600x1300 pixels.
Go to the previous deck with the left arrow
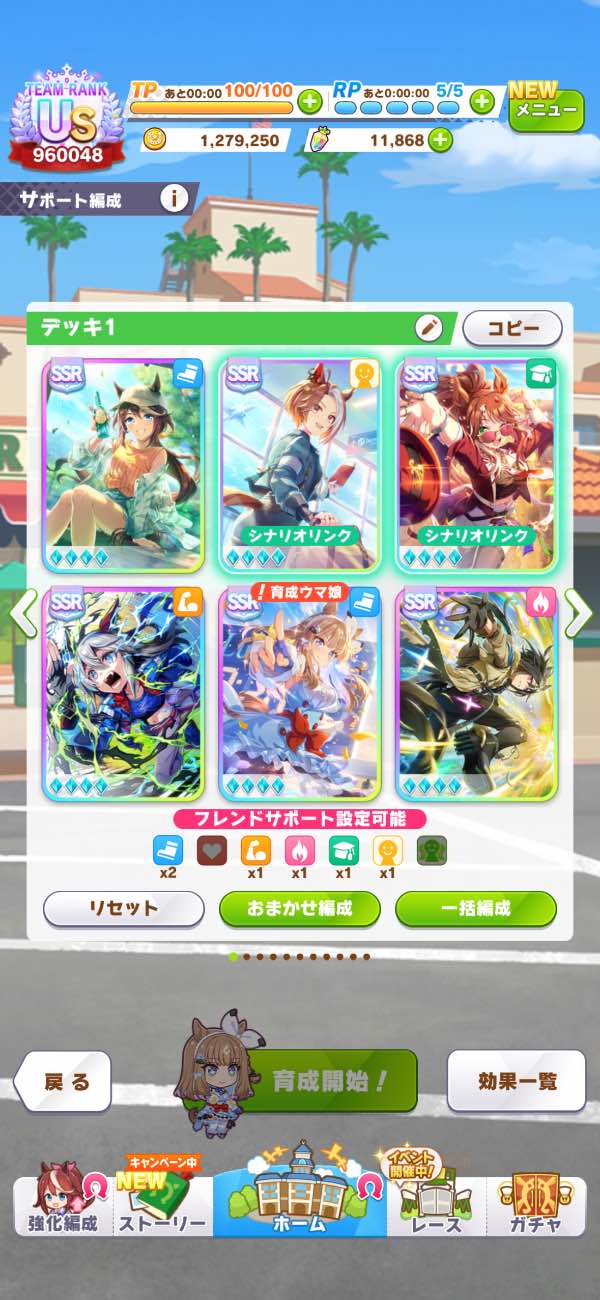point(22,613)
